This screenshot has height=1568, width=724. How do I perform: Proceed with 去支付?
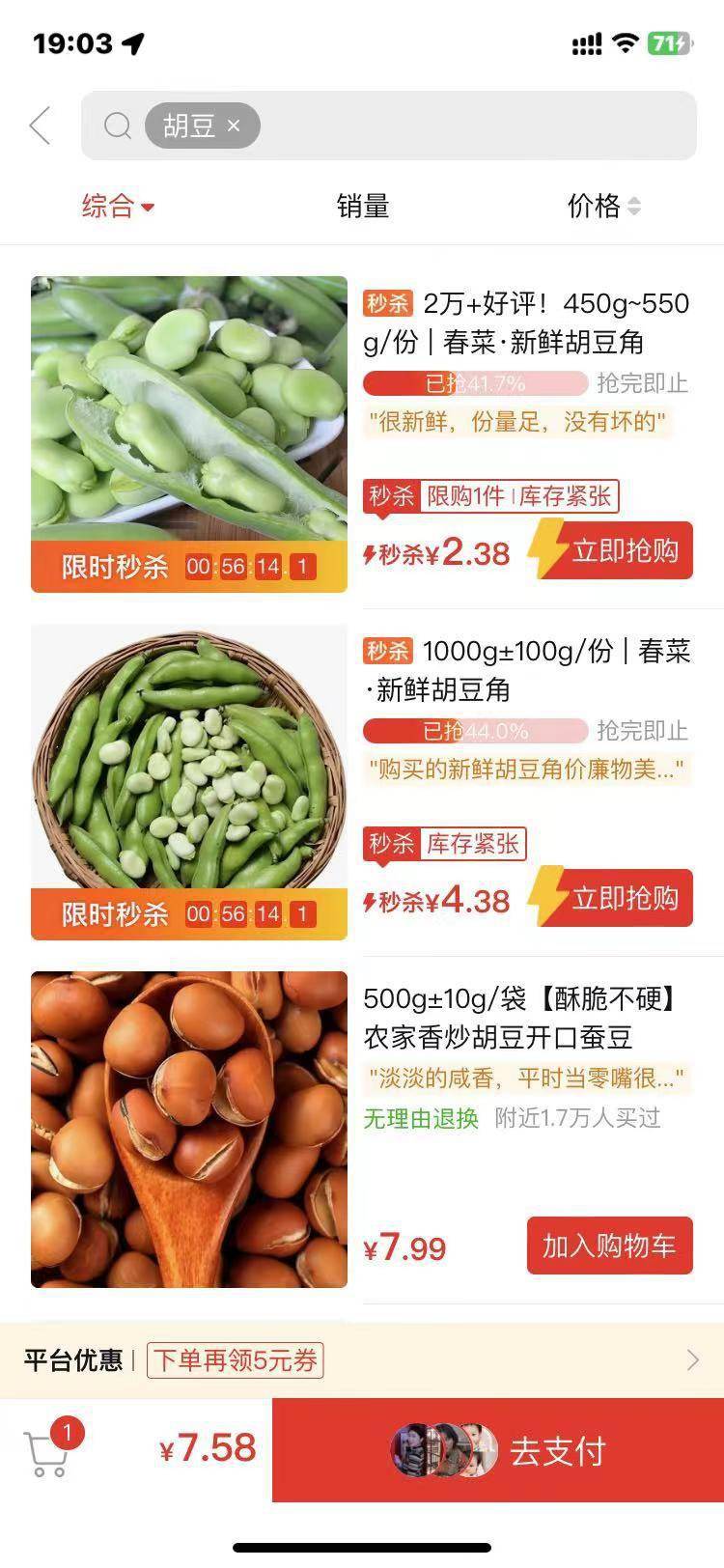498,1451
